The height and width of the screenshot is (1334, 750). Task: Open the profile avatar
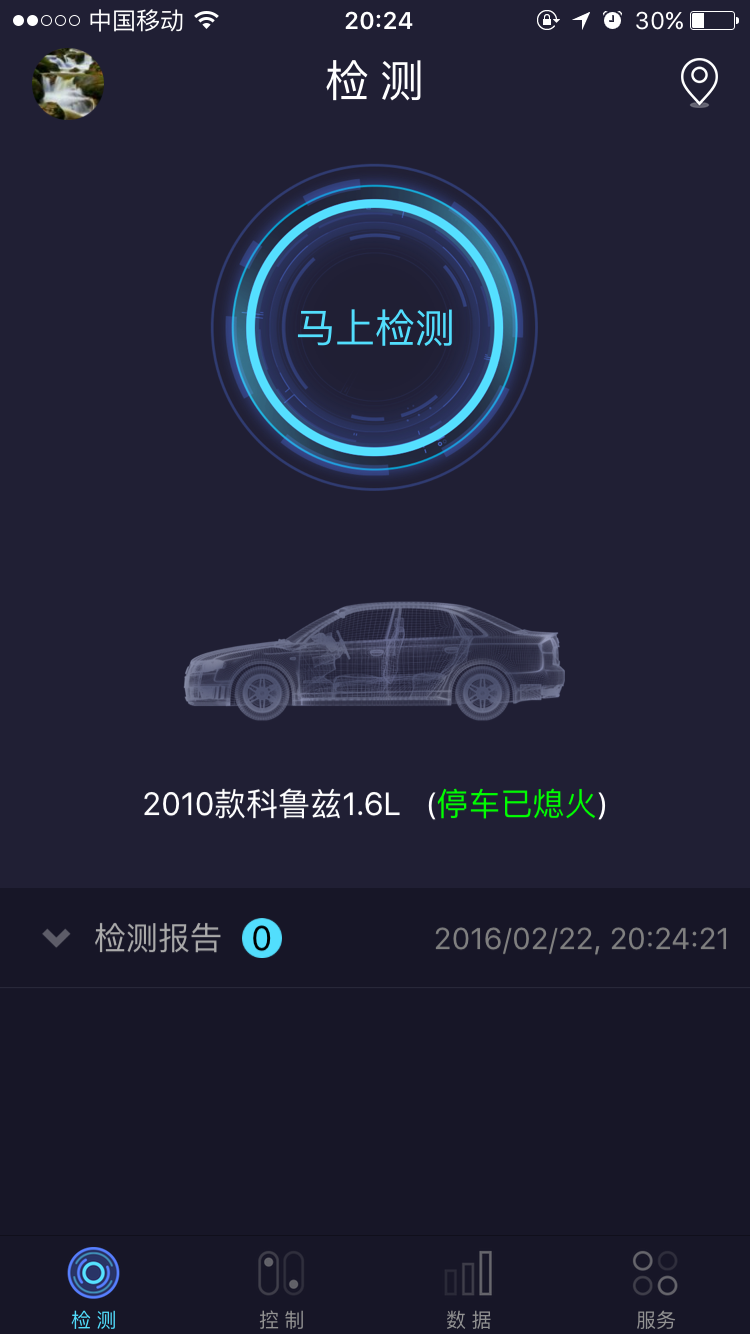click(68, 83)
